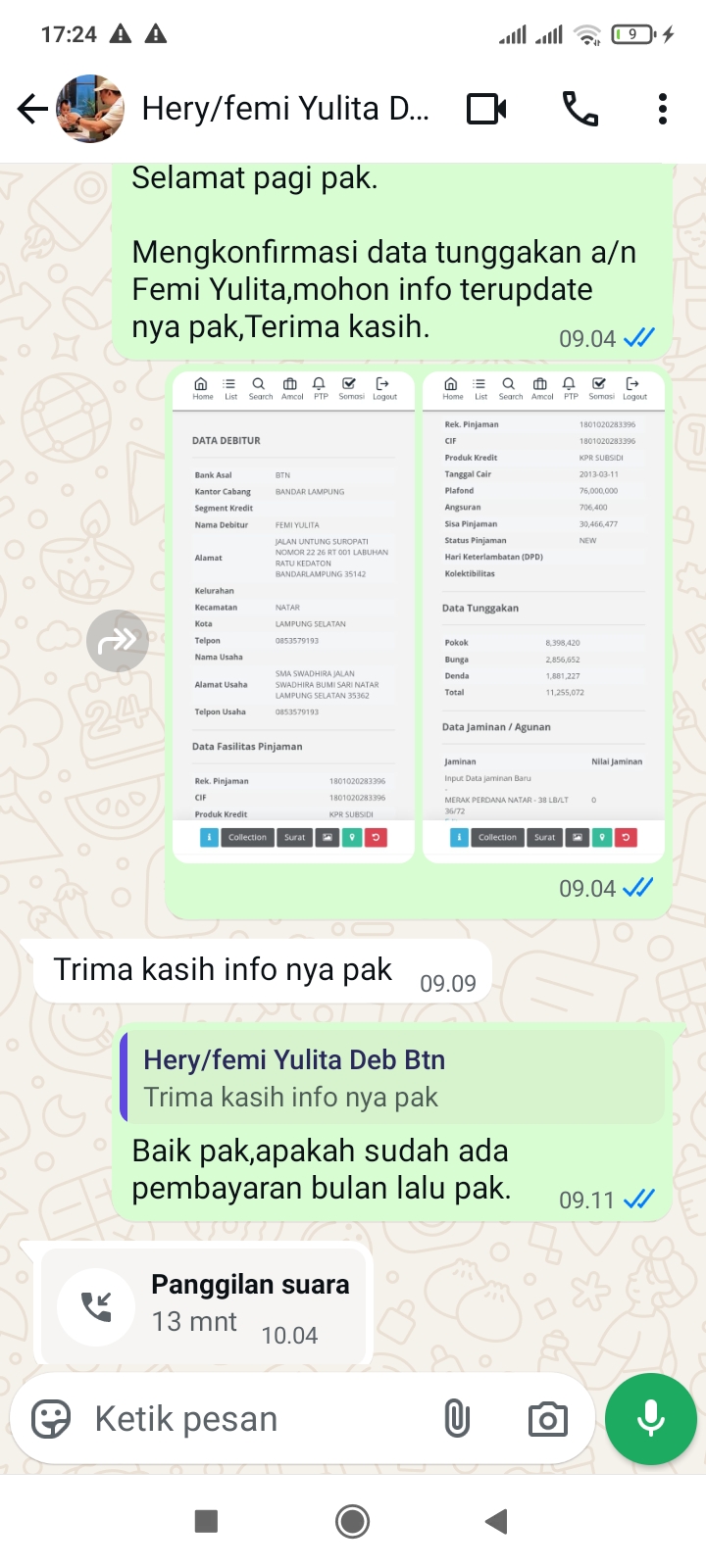Focus the Ketik pesan message field
Screen dimensions: 706x1568
[x=255, y=1419]
